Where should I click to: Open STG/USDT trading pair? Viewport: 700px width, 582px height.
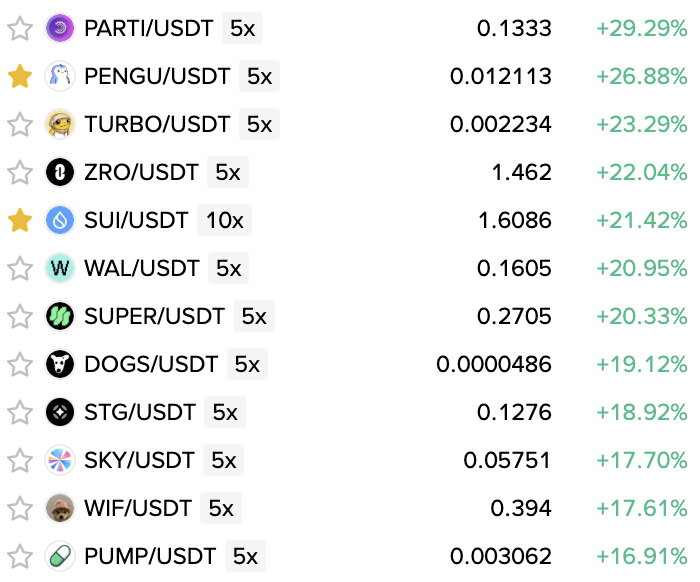click(x=139, y=412)
